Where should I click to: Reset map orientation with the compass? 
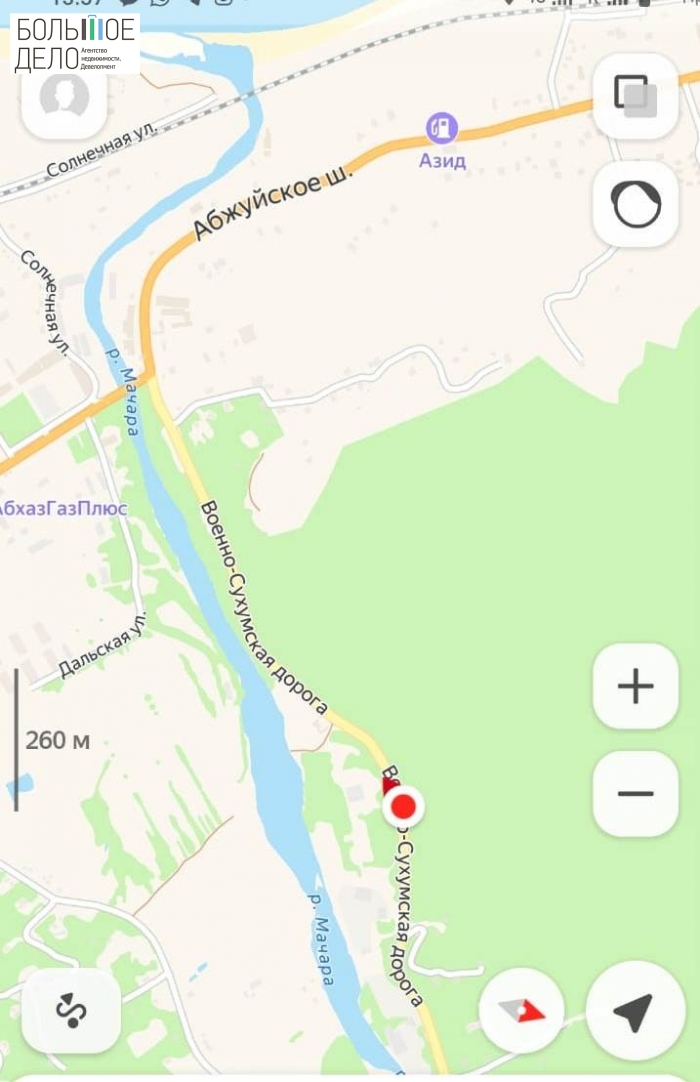[522, 1011]
